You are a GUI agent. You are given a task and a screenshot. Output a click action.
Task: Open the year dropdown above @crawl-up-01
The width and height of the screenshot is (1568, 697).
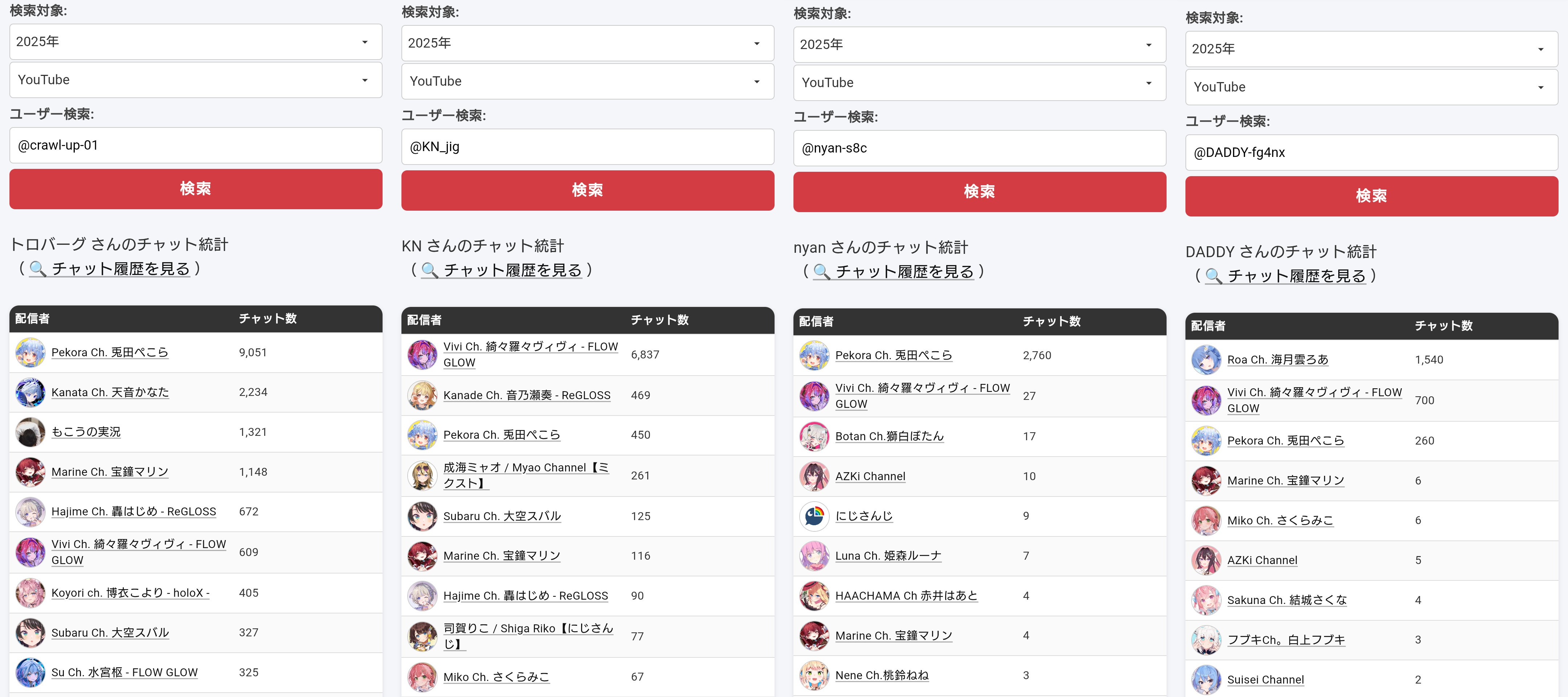pos(195,41)
